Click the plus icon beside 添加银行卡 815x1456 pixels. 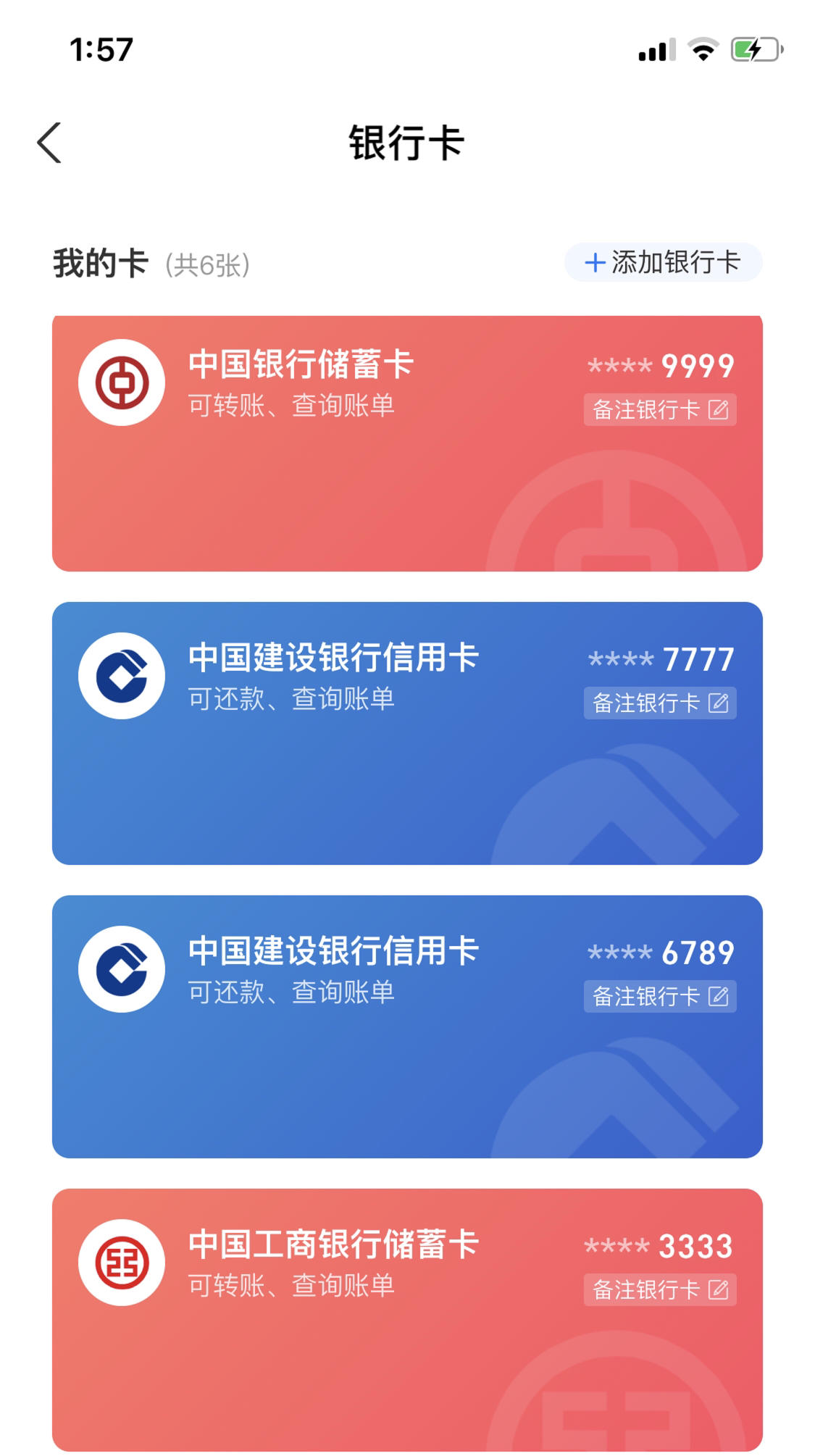[594, 264]
